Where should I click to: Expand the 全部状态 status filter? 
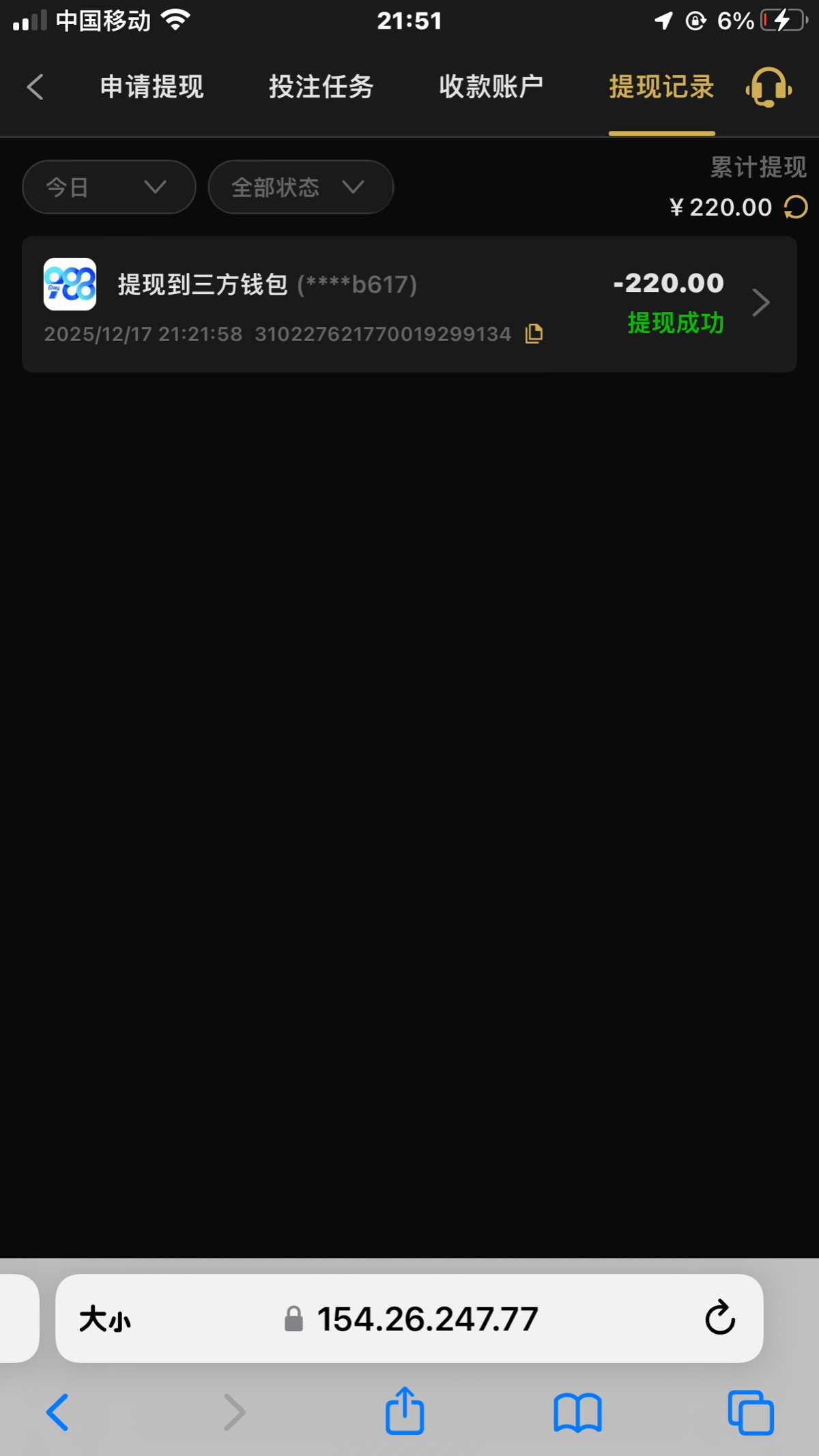click(300, 187)
